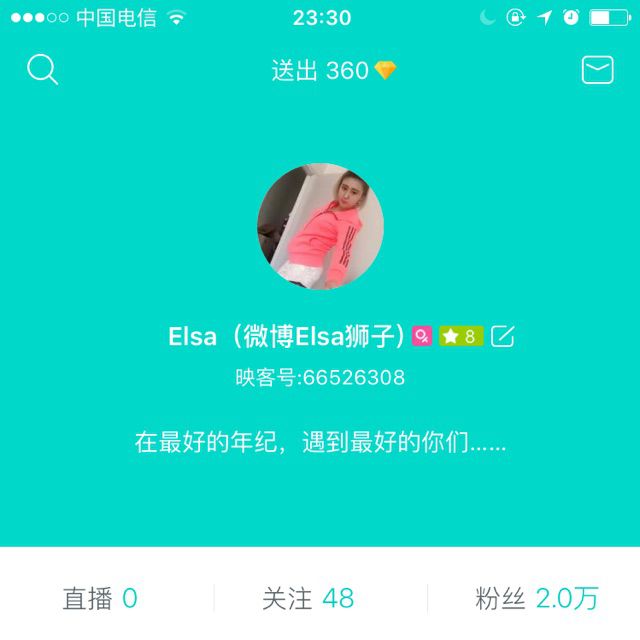Edit profile via the pencil icon
Screen dimensions: 640x640
[x=503, y=337]
